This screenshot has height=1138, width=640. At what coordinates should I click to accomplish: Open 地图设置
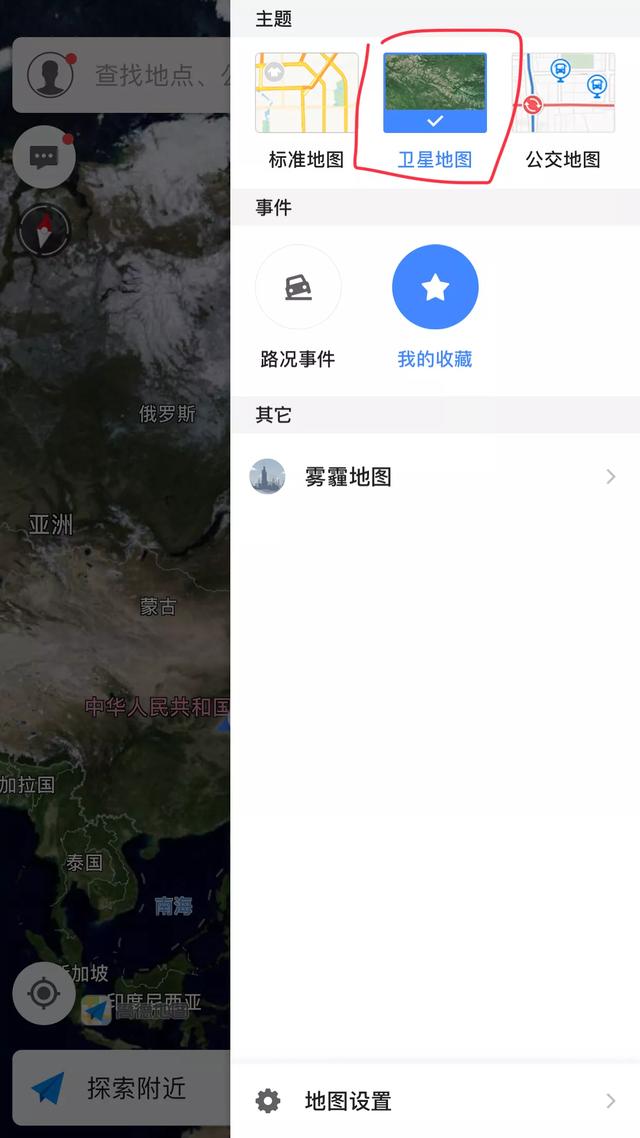coord(435,1101)
